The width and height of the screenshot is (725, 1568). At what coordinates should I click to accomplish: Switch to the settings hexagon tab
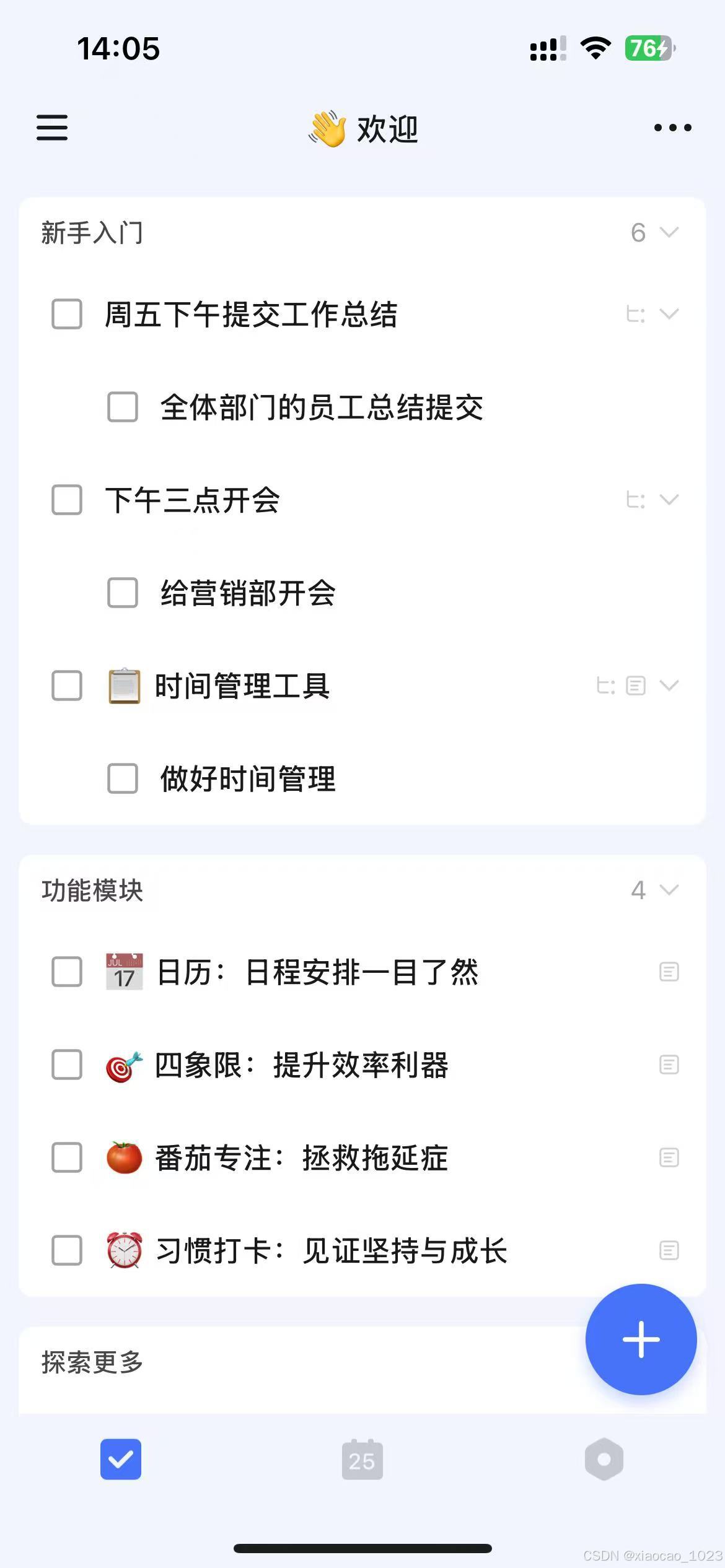[604, 1460]
